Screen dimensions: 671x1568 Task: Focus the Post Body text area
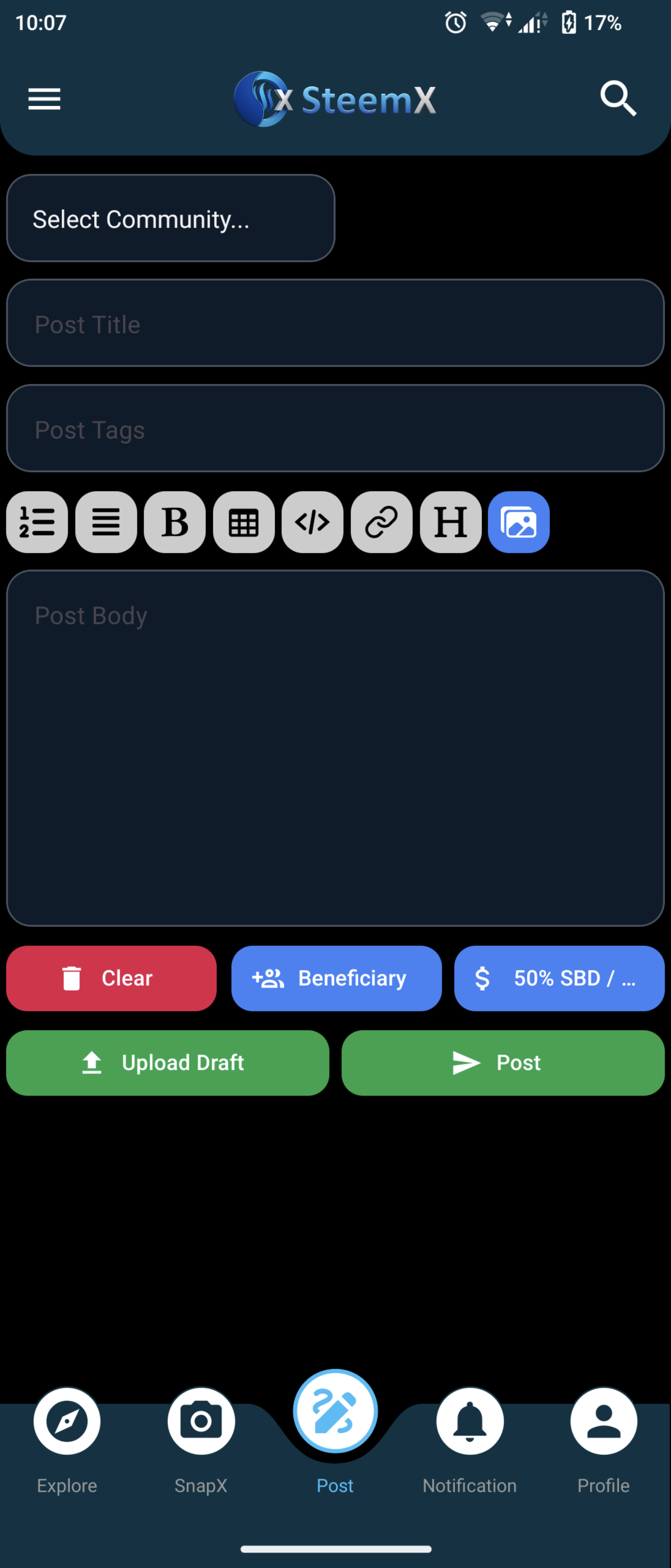(x=335, y=748)
